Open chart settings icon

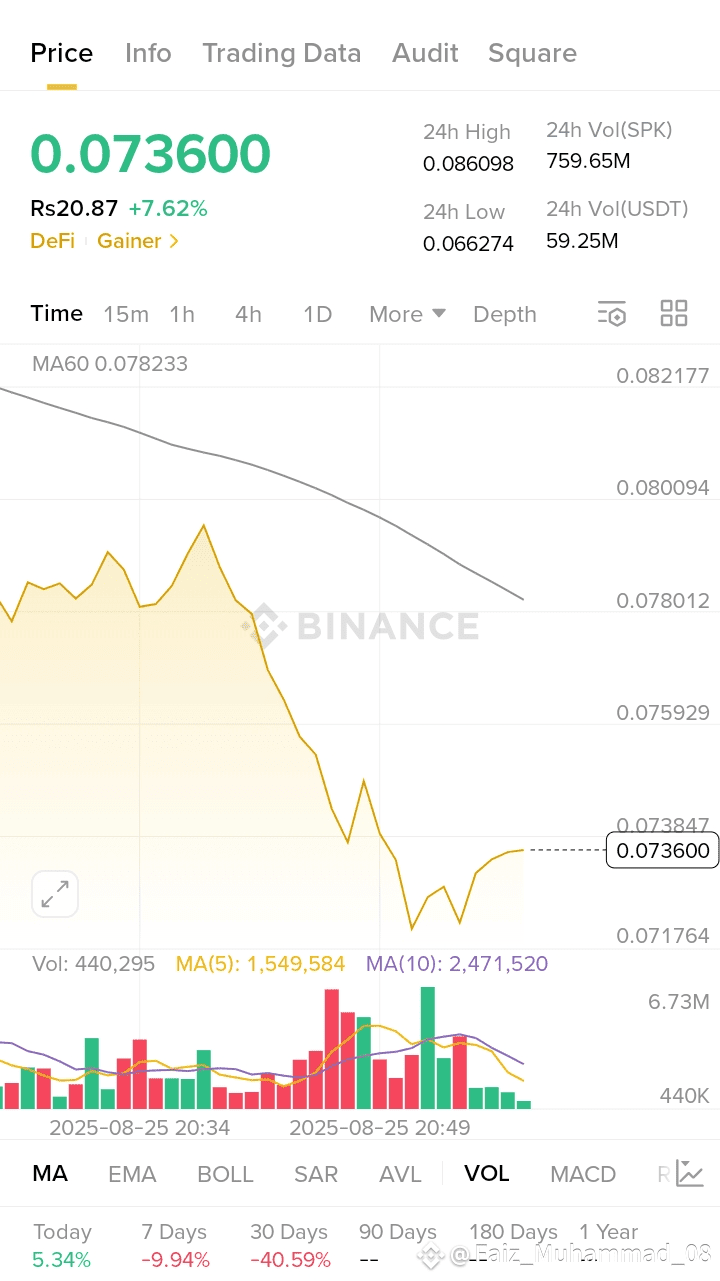(x=612, y=313)
